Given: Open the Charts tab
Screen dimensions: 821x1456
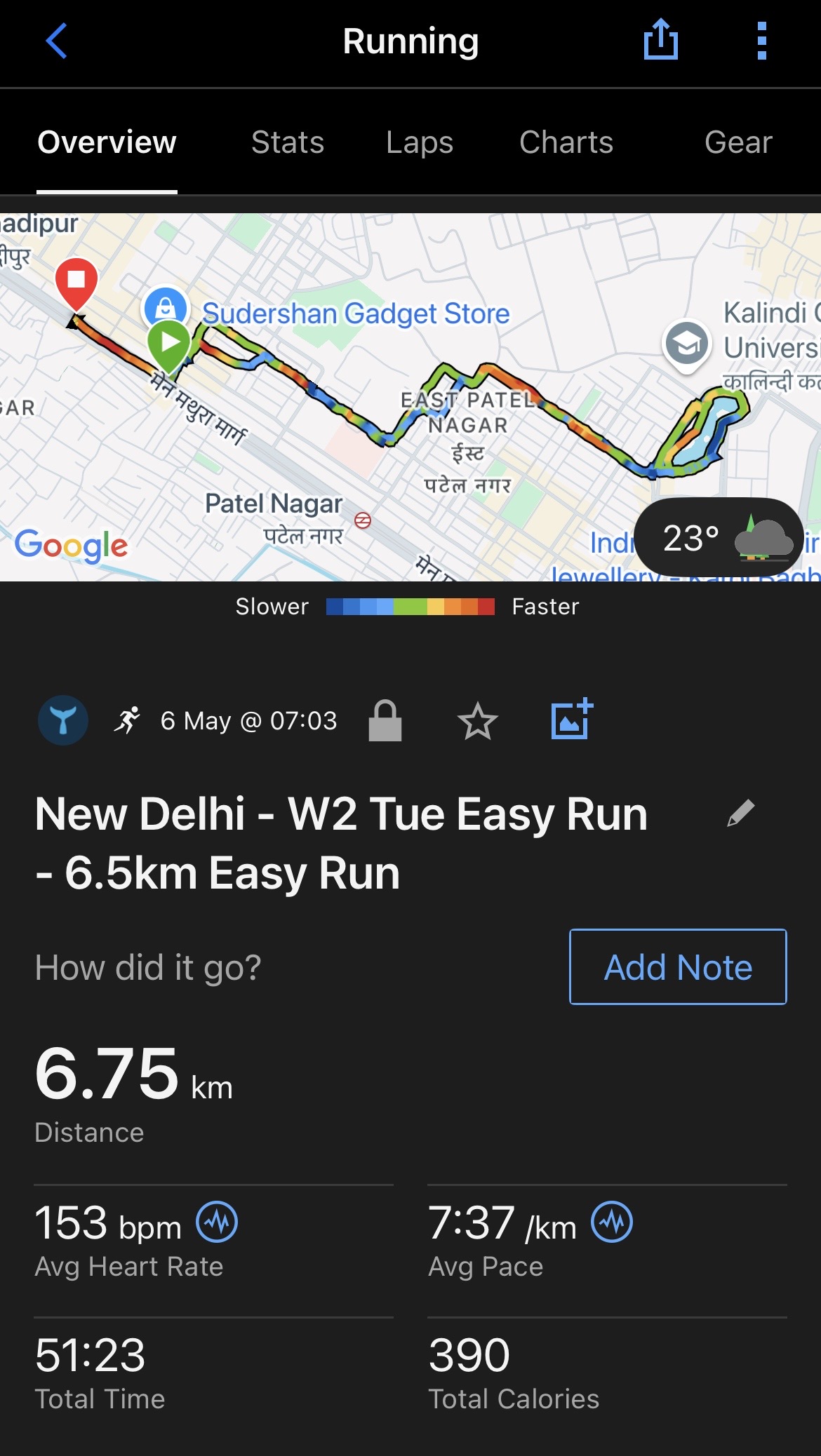Looking at the screenshot, I should coord(566,142).
